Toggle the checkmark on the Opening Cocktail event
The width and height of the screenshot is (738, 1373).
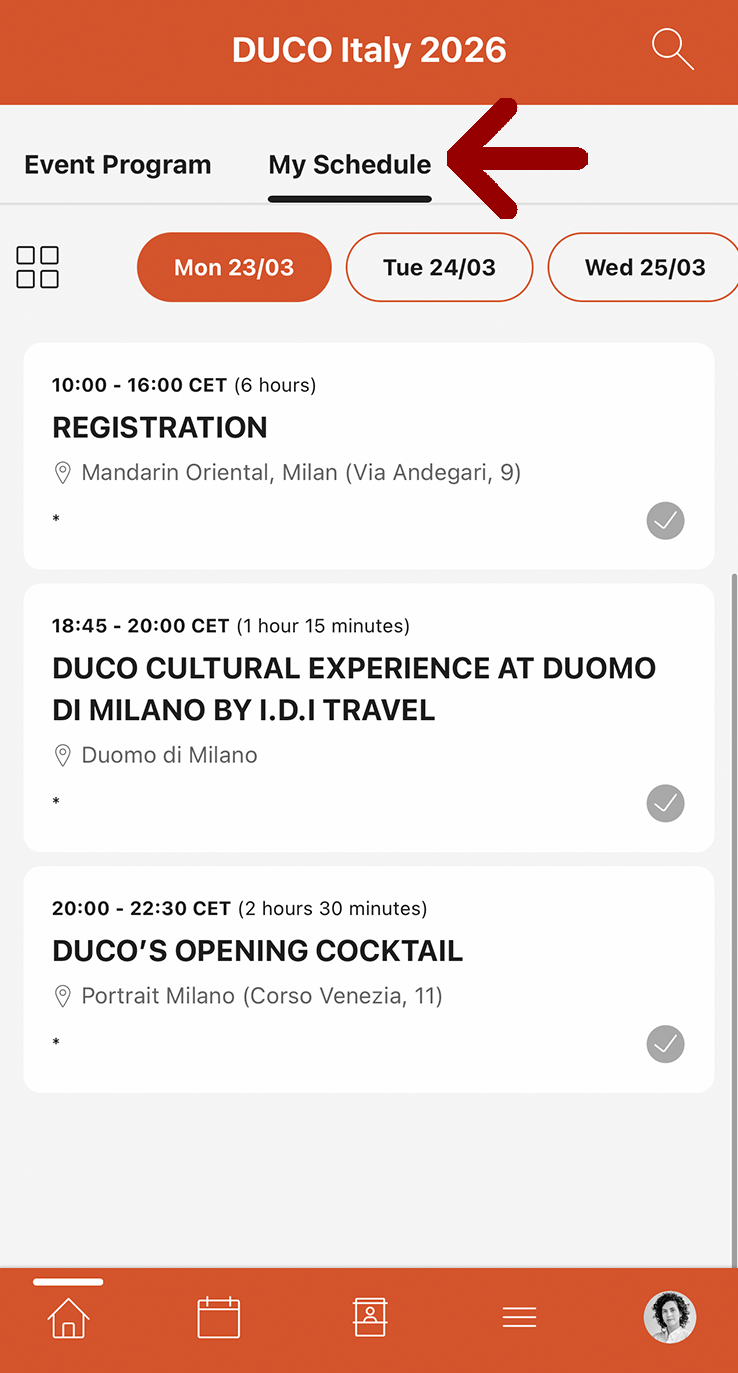click(x=665, y=1044)
